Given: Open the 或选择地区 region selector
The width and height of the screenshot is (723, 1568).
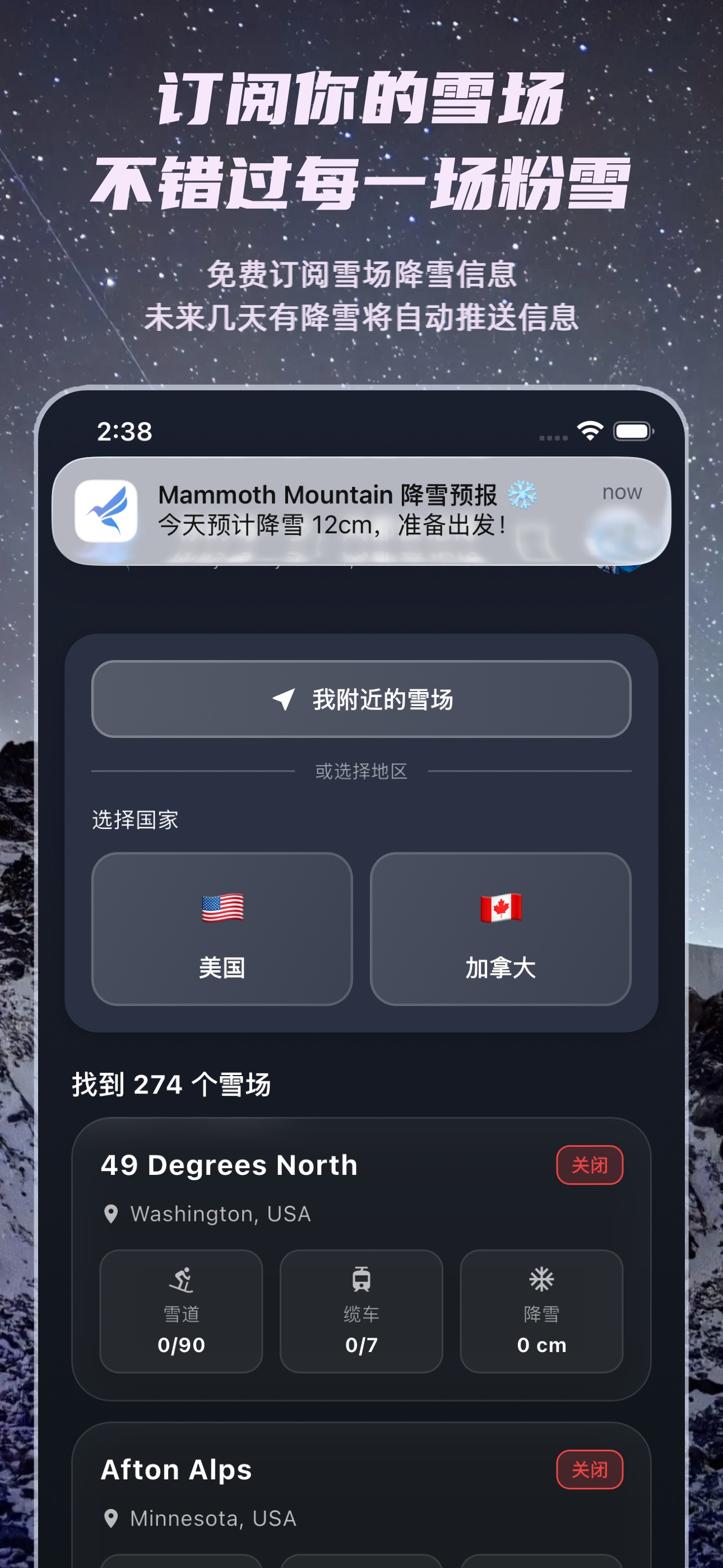Looking at the screenshot, I should 361,771.
